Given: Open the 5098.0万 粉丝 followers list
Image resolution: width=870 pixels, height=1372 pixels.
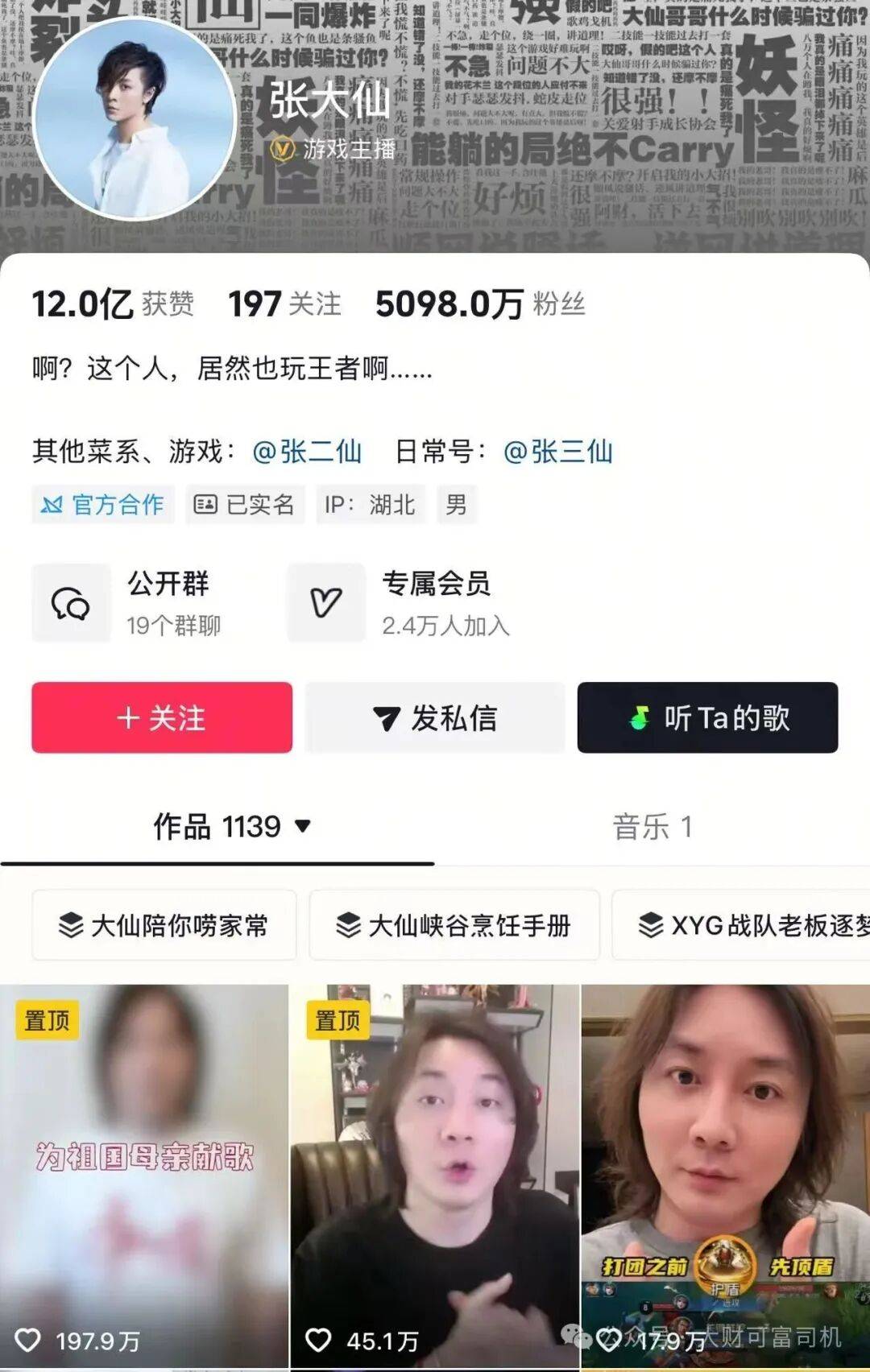Looking at the screenshot, I should click(480, 304).
